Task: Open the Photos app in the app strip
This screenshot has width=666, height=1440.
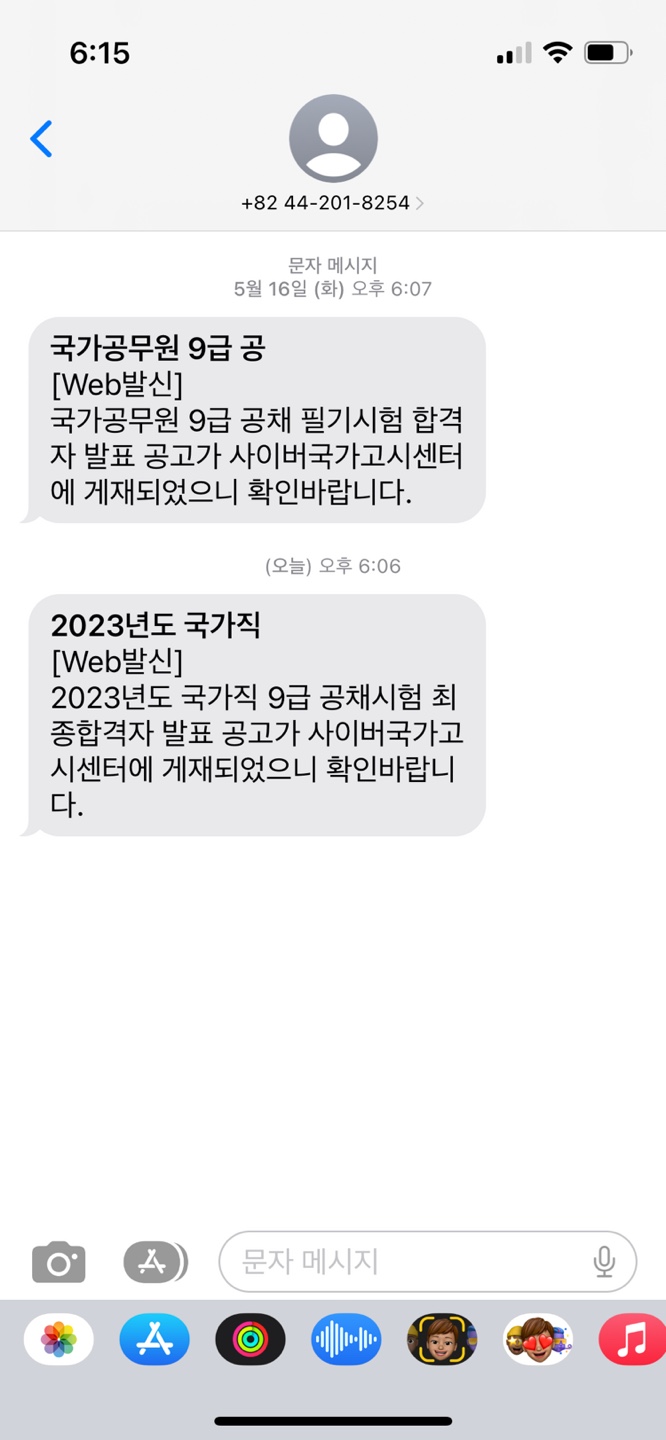Action: coord(59,1340)
